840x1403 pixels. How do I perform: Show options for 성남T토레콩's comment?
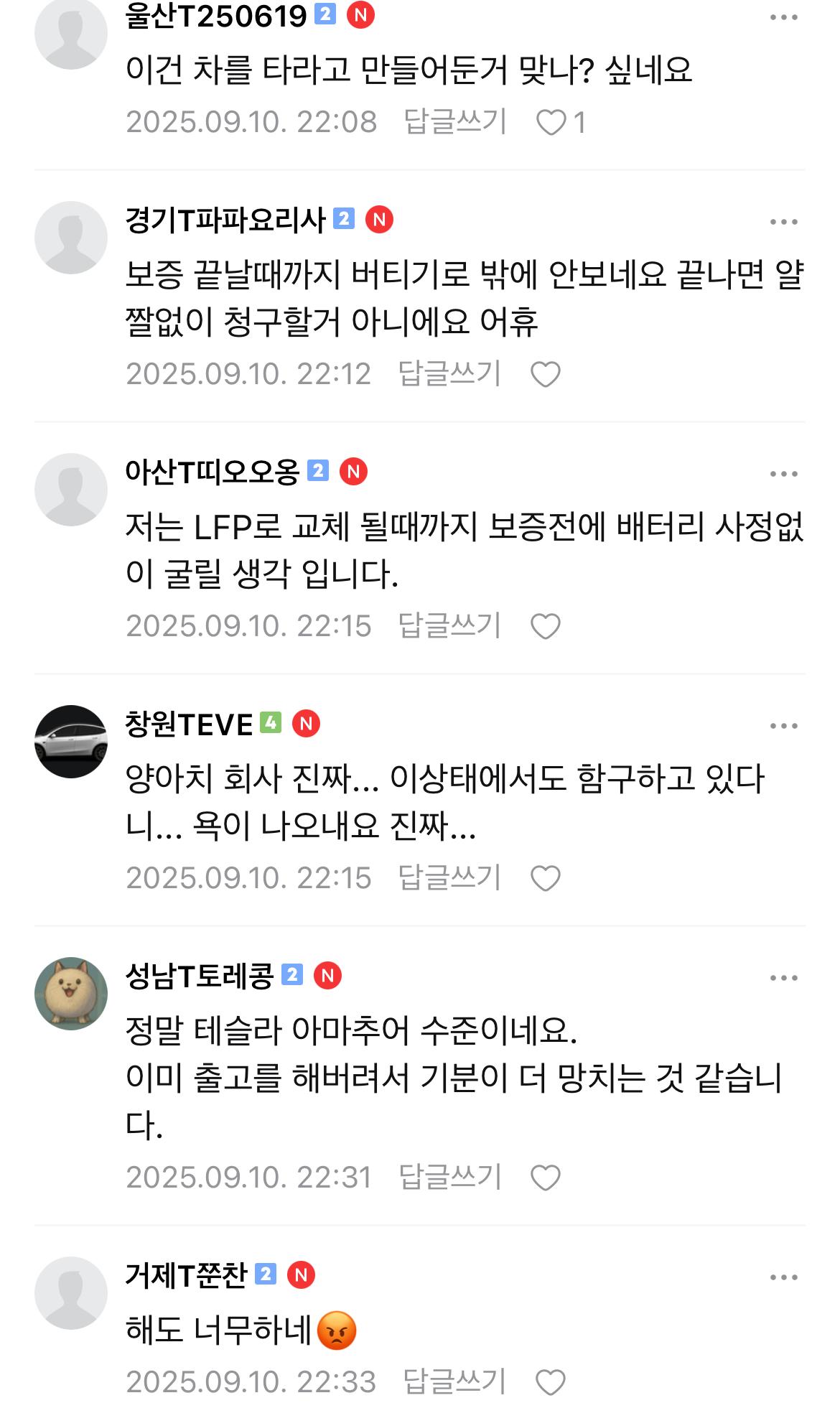(x=783, y=977)
